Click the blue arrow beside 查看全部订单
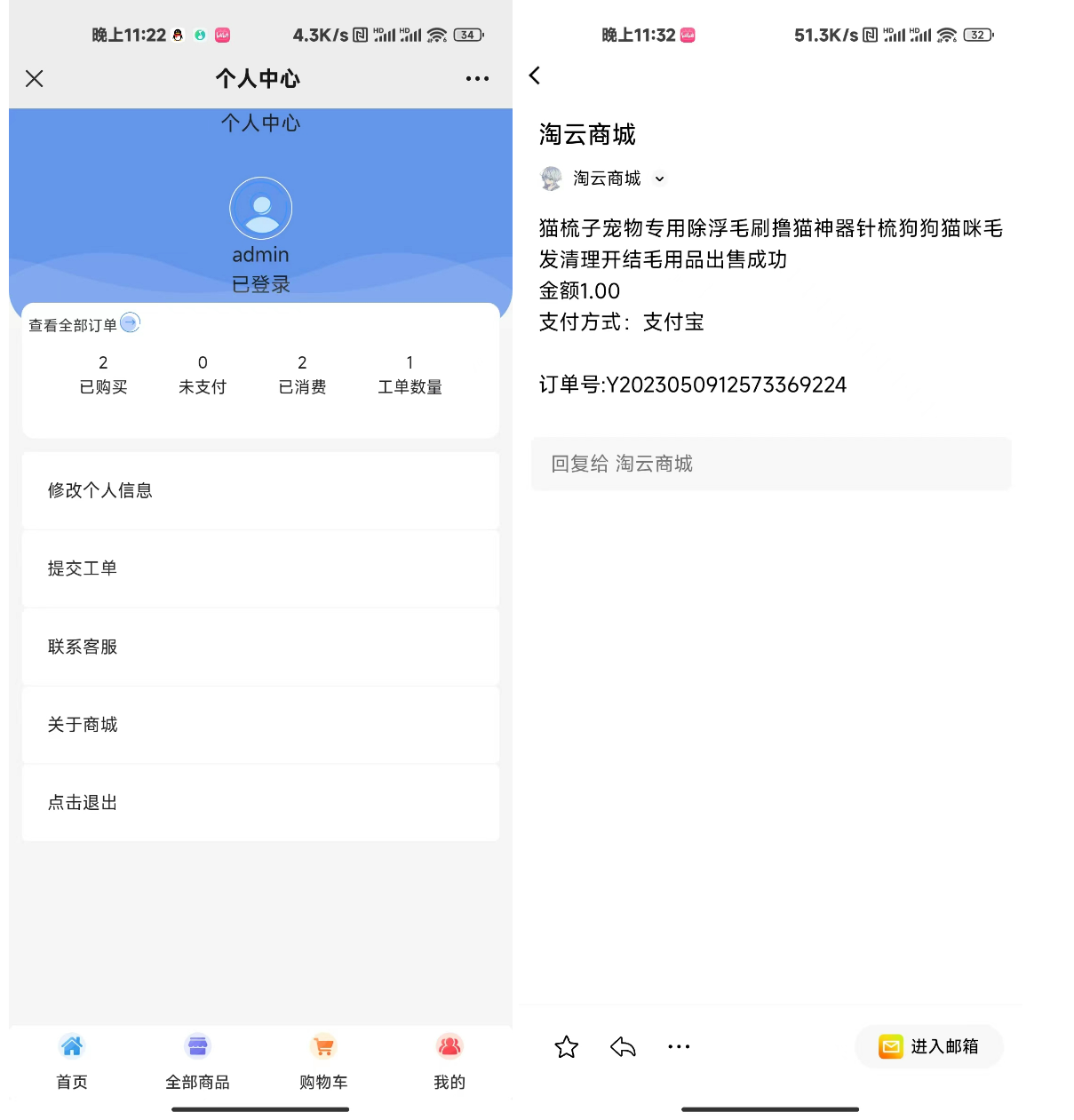 click(x=130, y=323)
